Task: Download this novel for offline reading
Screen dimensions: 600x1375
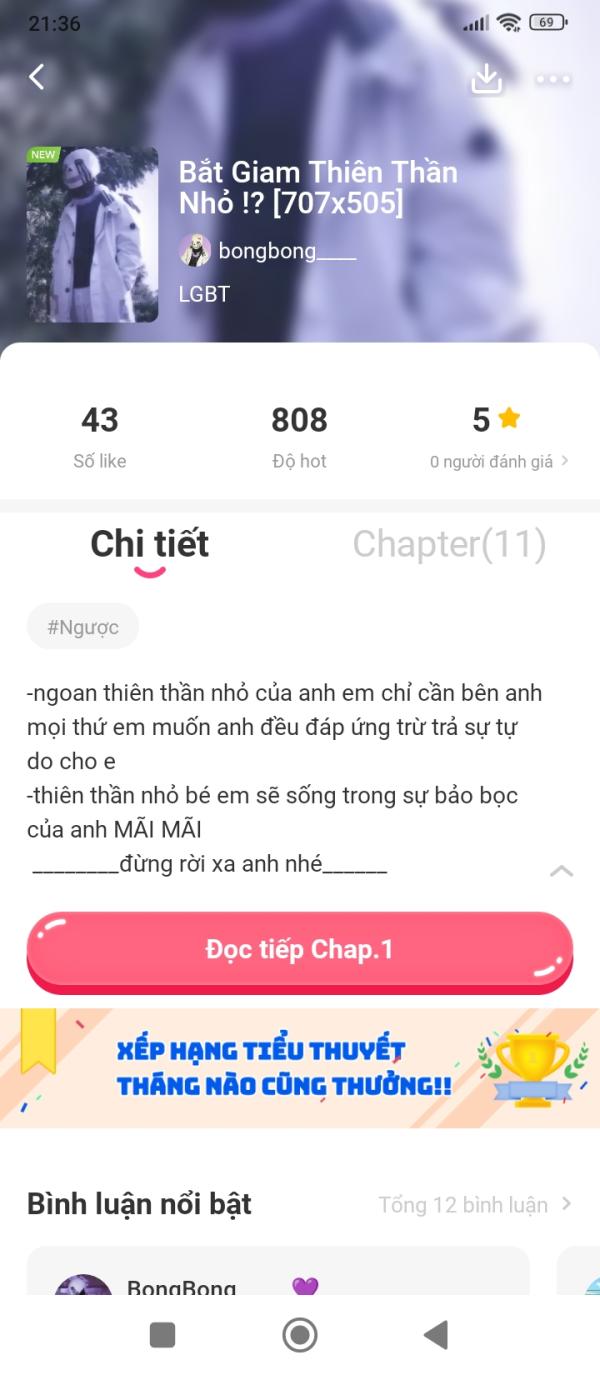Action: pyautogui.click(x=486, y=79)
